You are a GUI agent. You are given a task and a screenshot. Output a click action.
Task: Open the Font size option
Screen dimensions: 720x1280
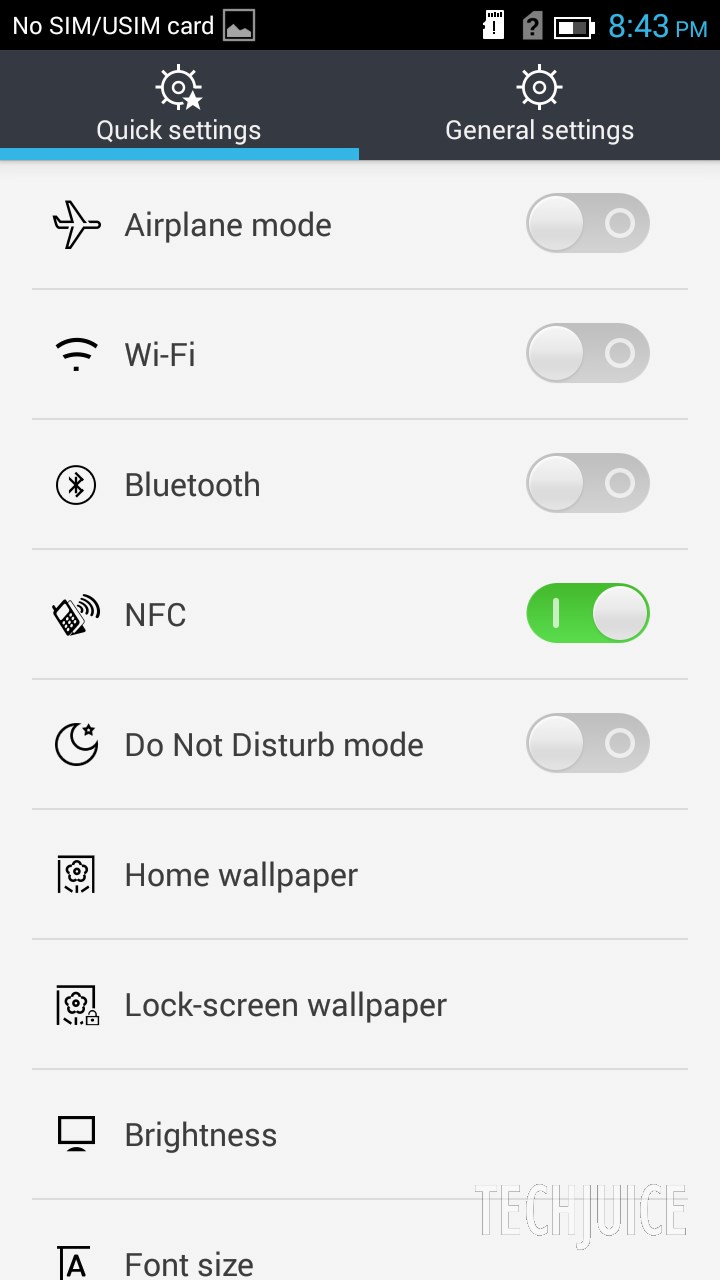pyautogui.click(x=188, y=1262)
